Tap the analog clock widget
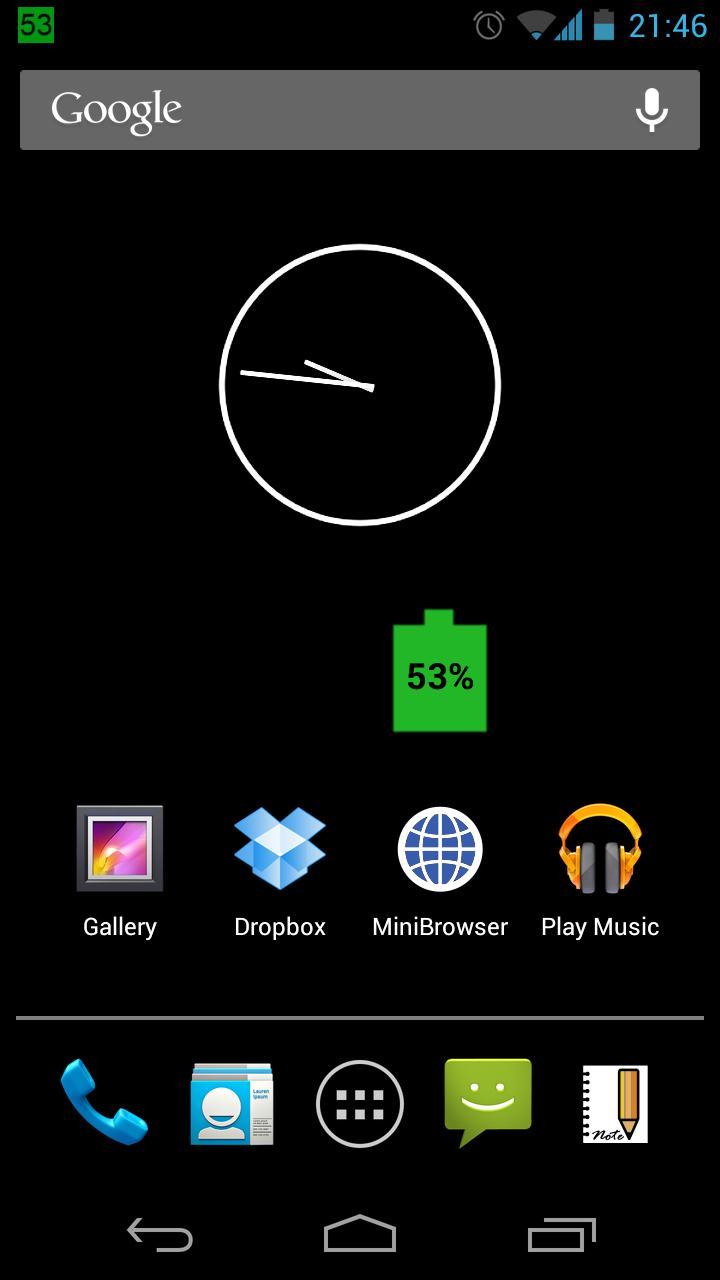The height and width of the screenshot is (1280, 720). [359, 385]
